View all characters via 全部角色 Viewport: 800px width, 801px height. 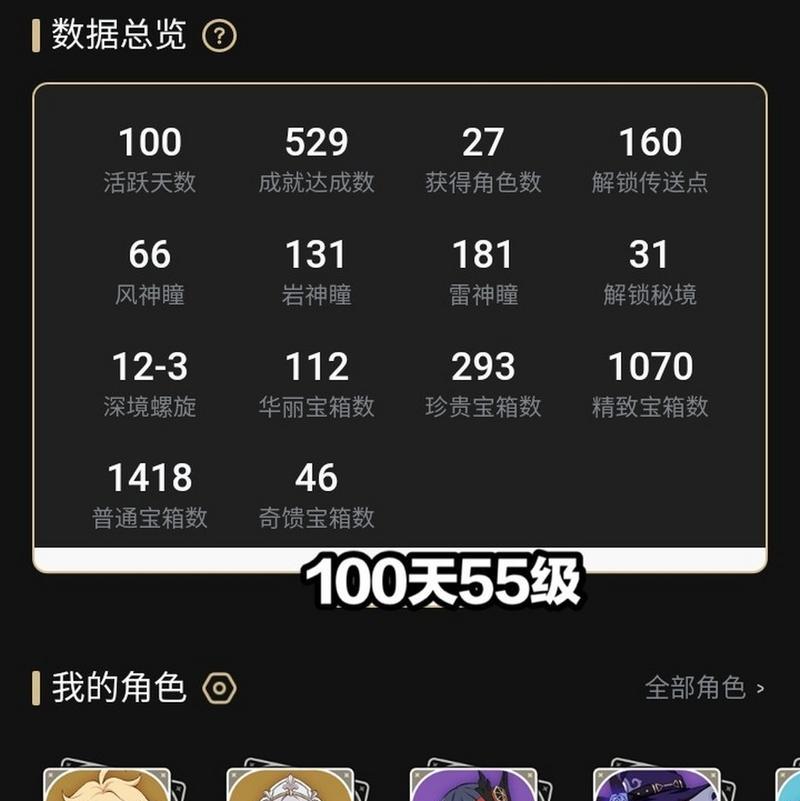coord(704,688)
